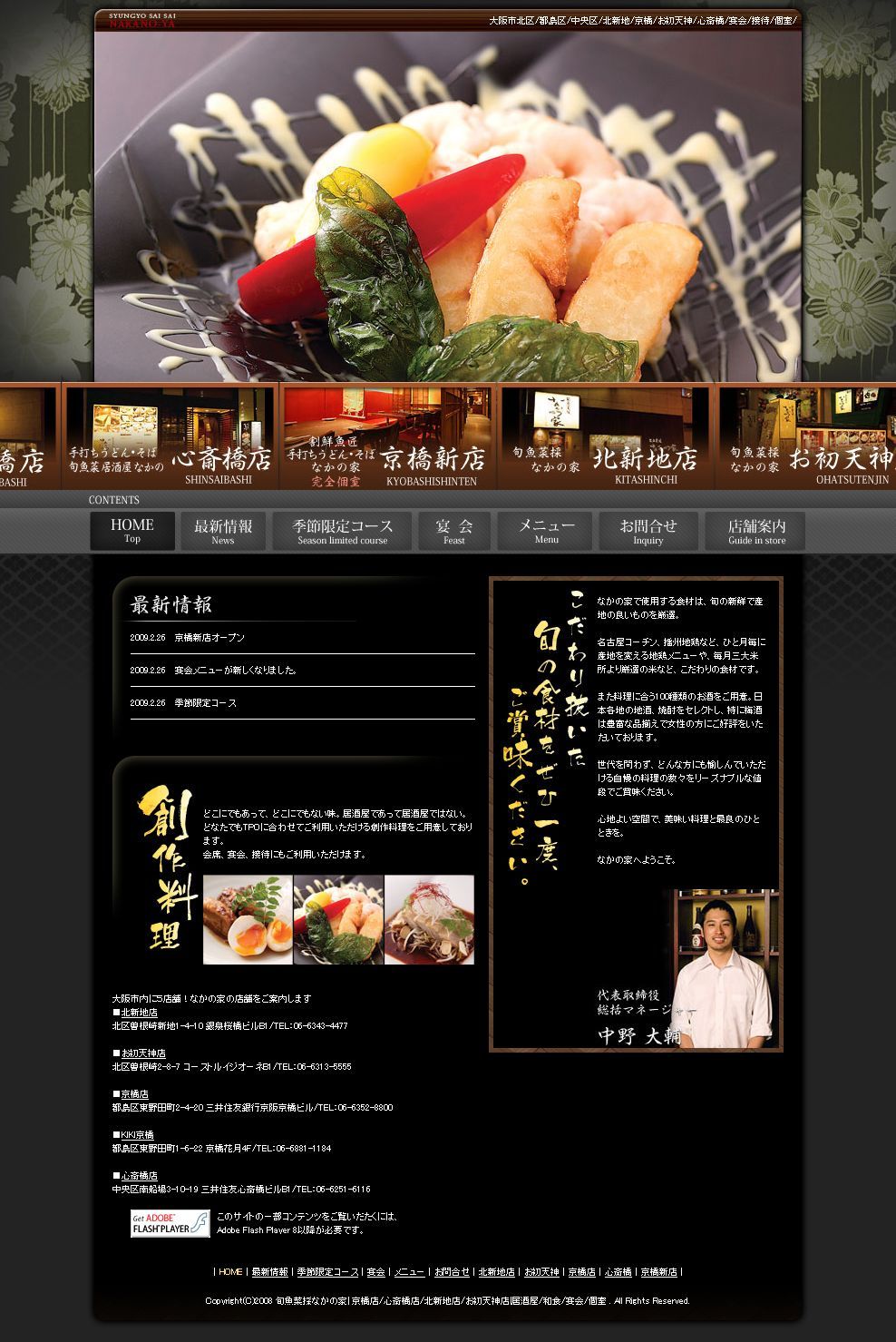The height and width of the screenshot is (1342, 896).
Task: Open the 京橋新店 Kyobashishinten store banner
Action: pos(388,437)
